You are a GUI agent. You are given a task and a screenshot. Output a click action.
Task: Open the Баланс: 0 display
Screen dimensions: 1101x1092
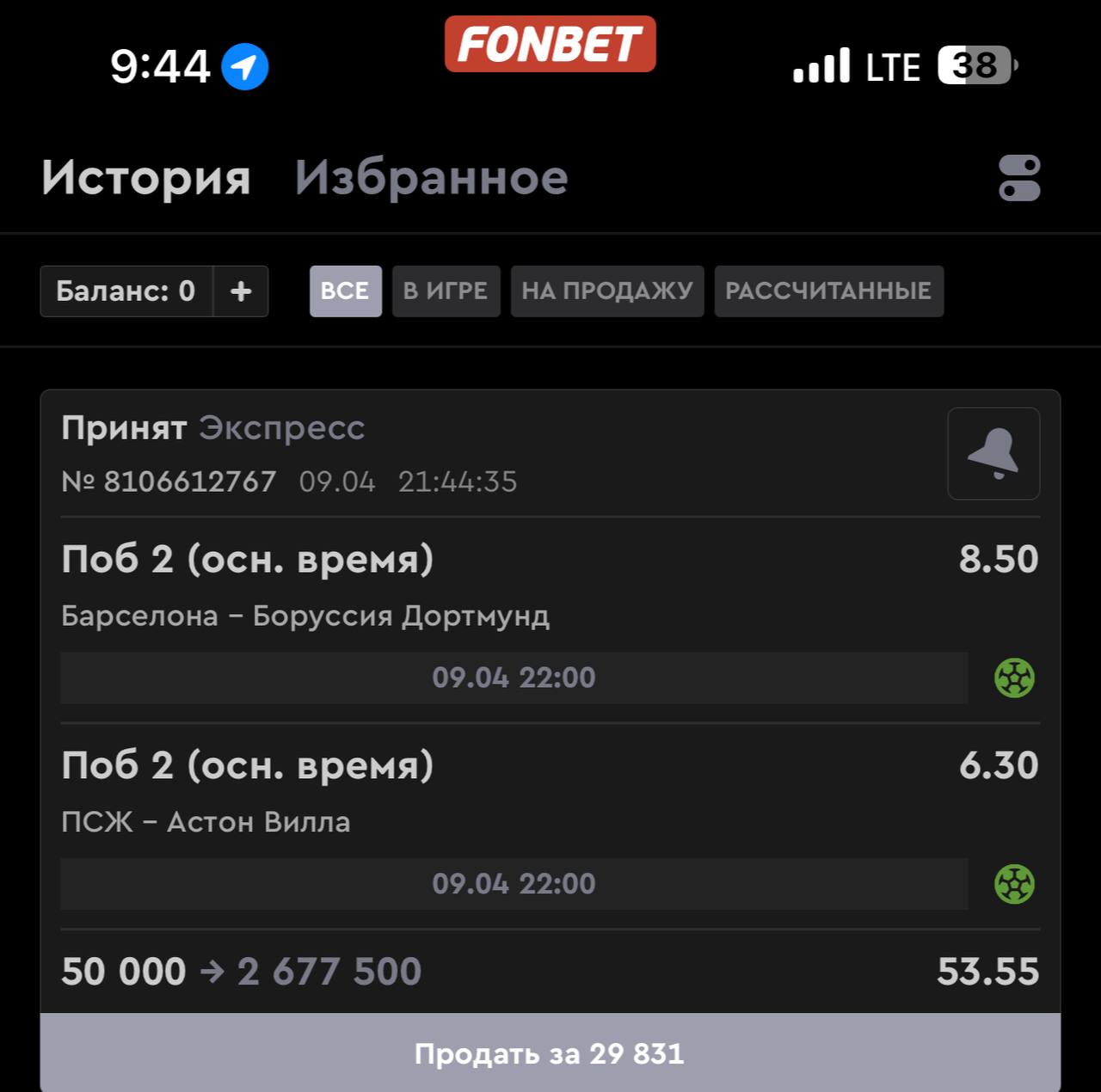point(126,291)
